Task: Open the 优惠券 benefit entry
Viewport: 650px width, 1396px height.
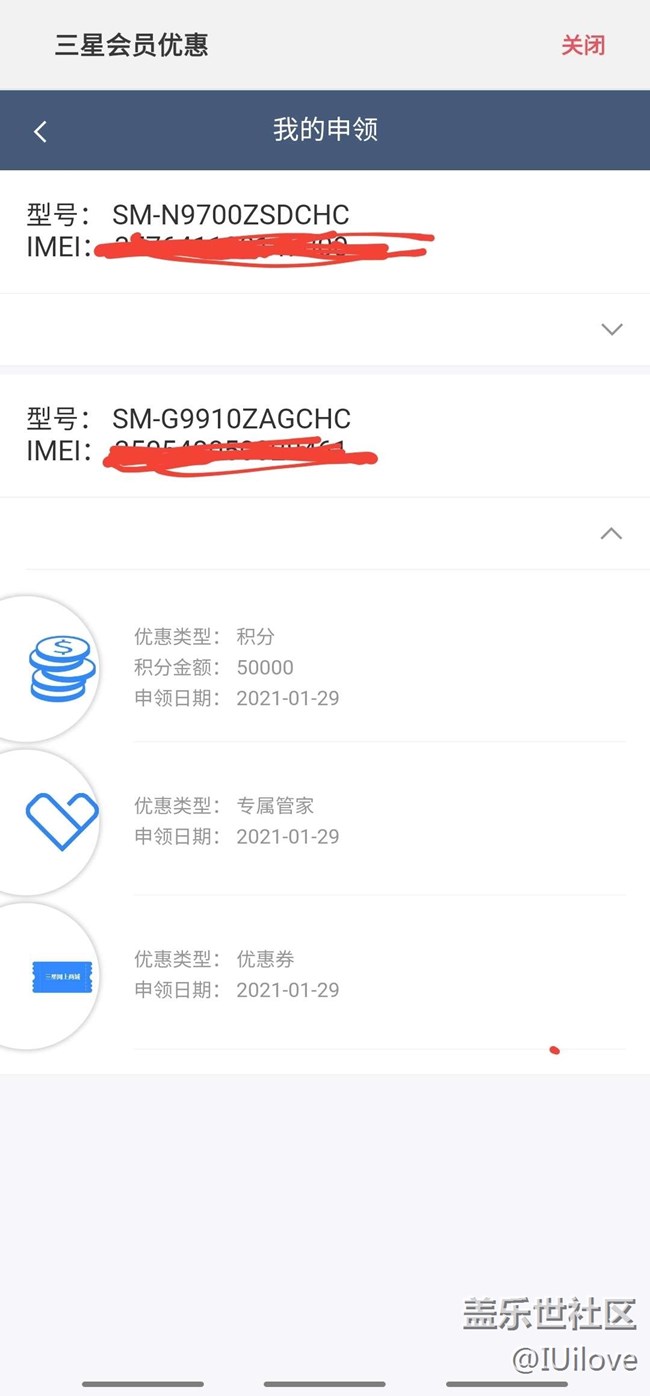Action: click(x=325, y=974)
